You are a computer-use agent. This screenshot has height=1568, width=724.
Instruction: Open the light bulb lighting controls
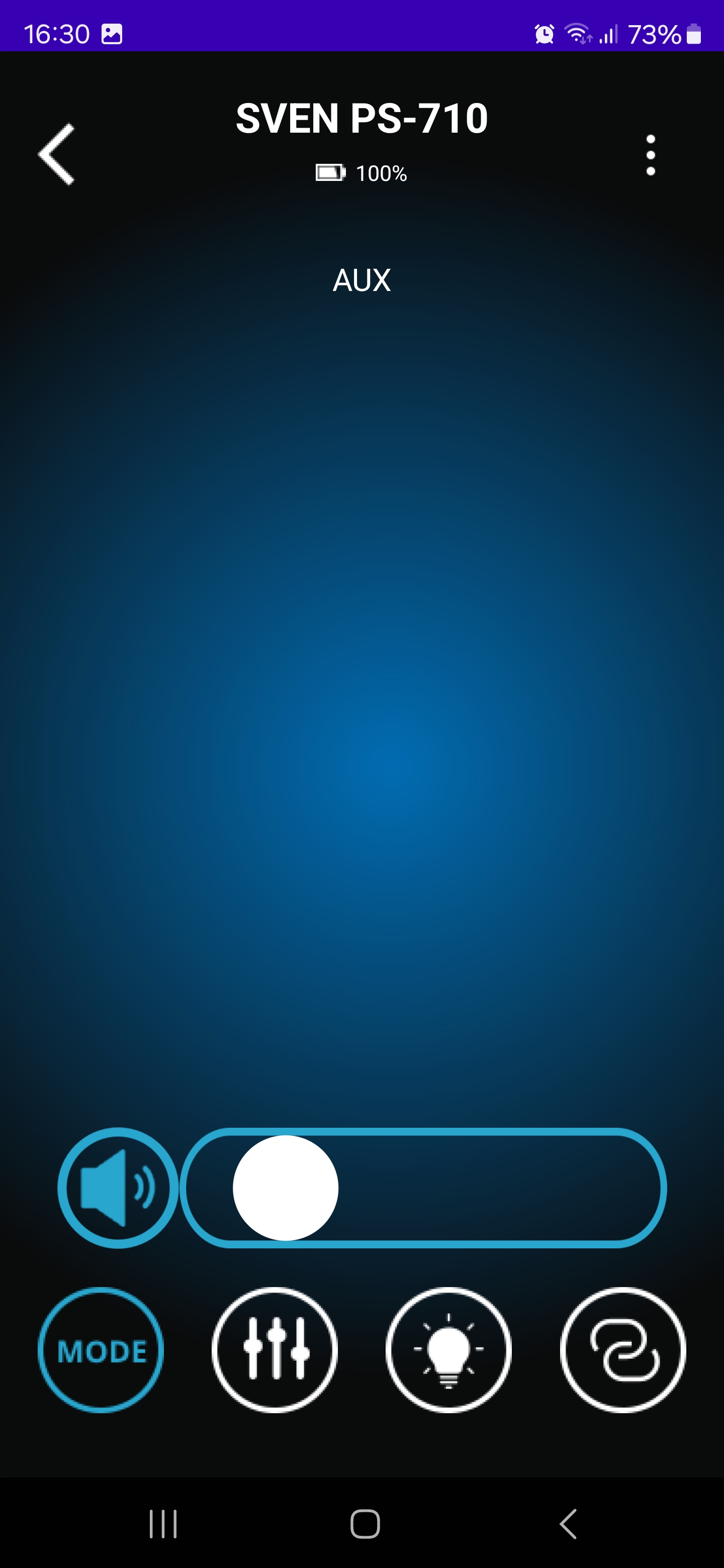pos(449,1351)
